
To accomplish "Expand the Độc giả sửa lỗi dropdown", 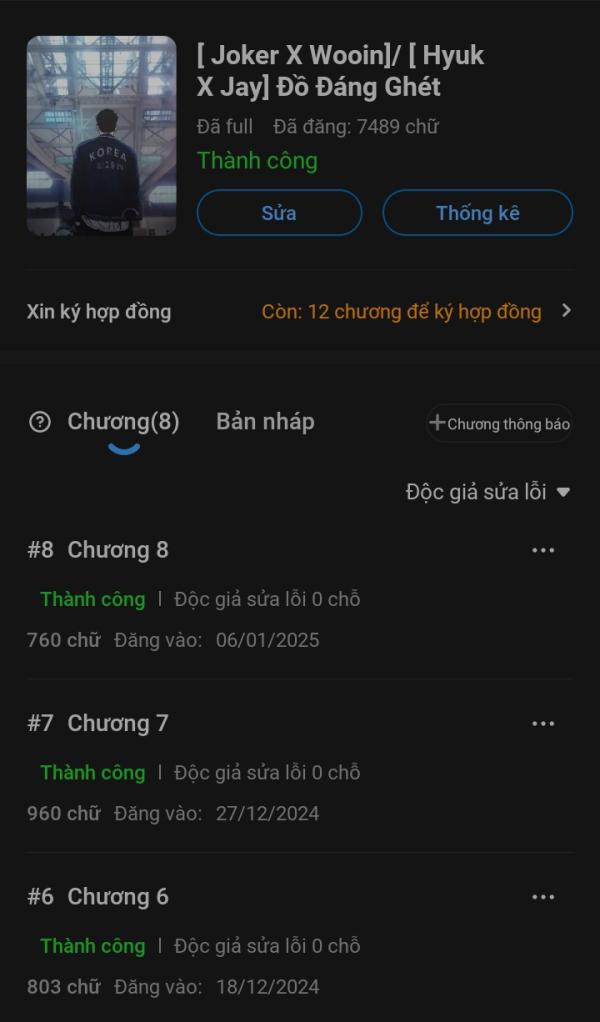I will coord(487,492).
